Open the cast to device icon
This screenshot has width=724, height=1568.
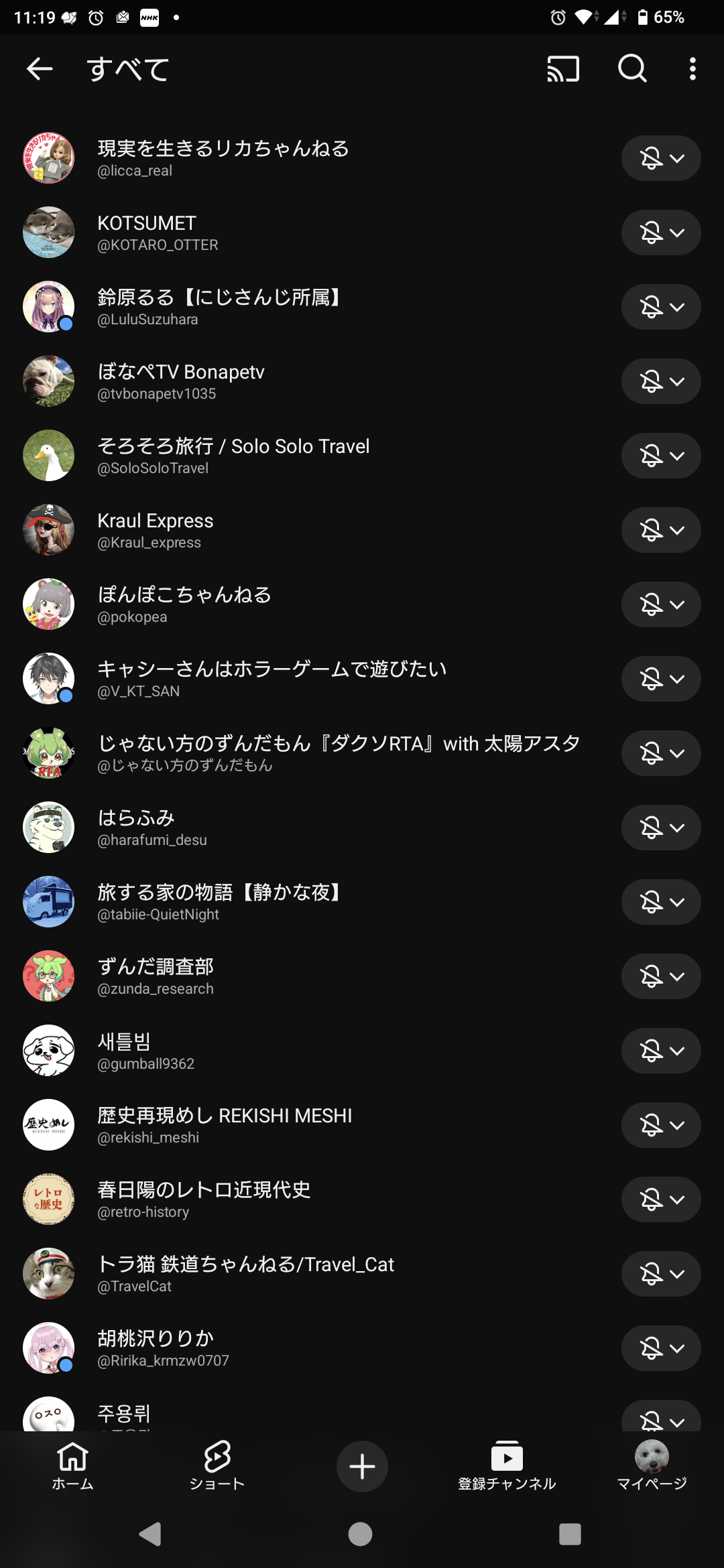[563, 68]
